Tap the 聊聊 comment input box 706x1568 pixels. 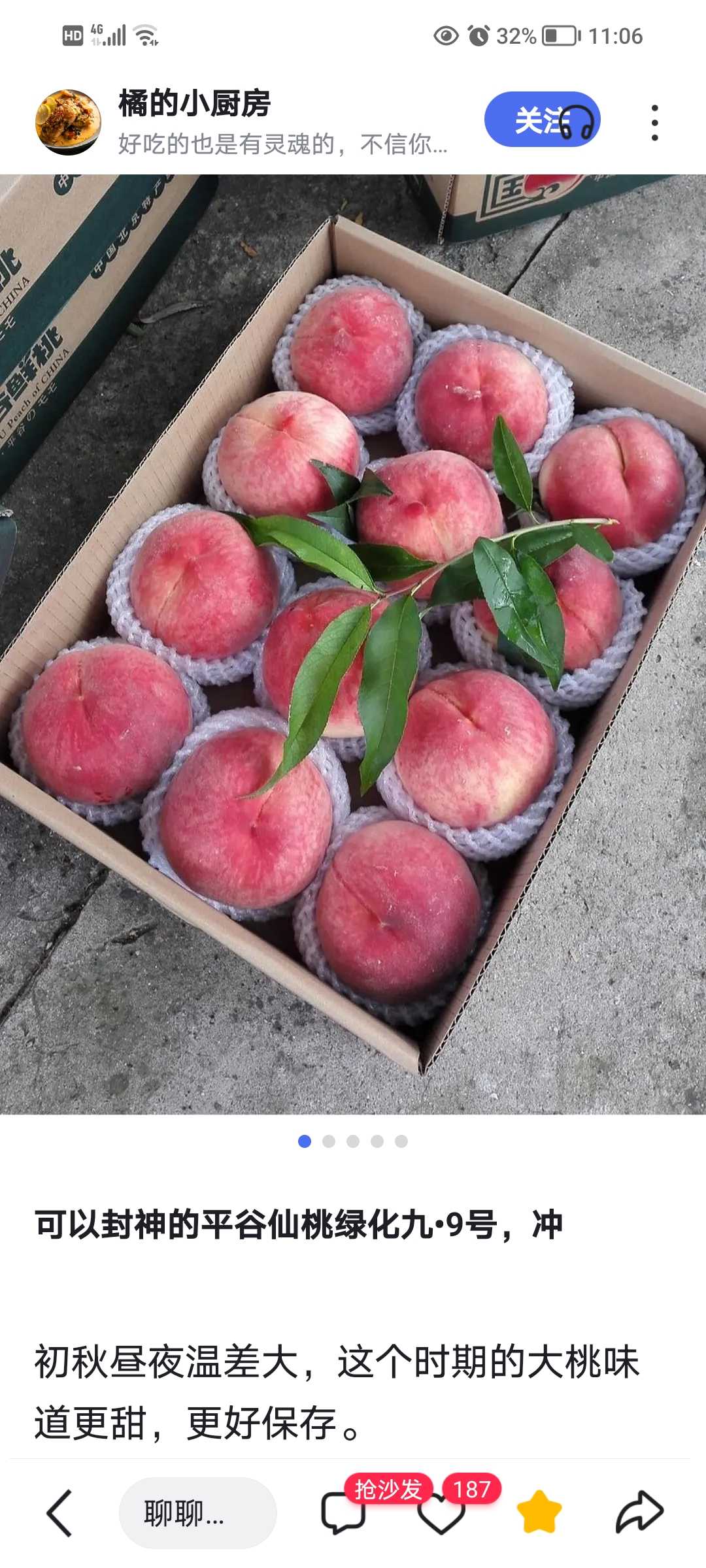(x=197, y=1513)
